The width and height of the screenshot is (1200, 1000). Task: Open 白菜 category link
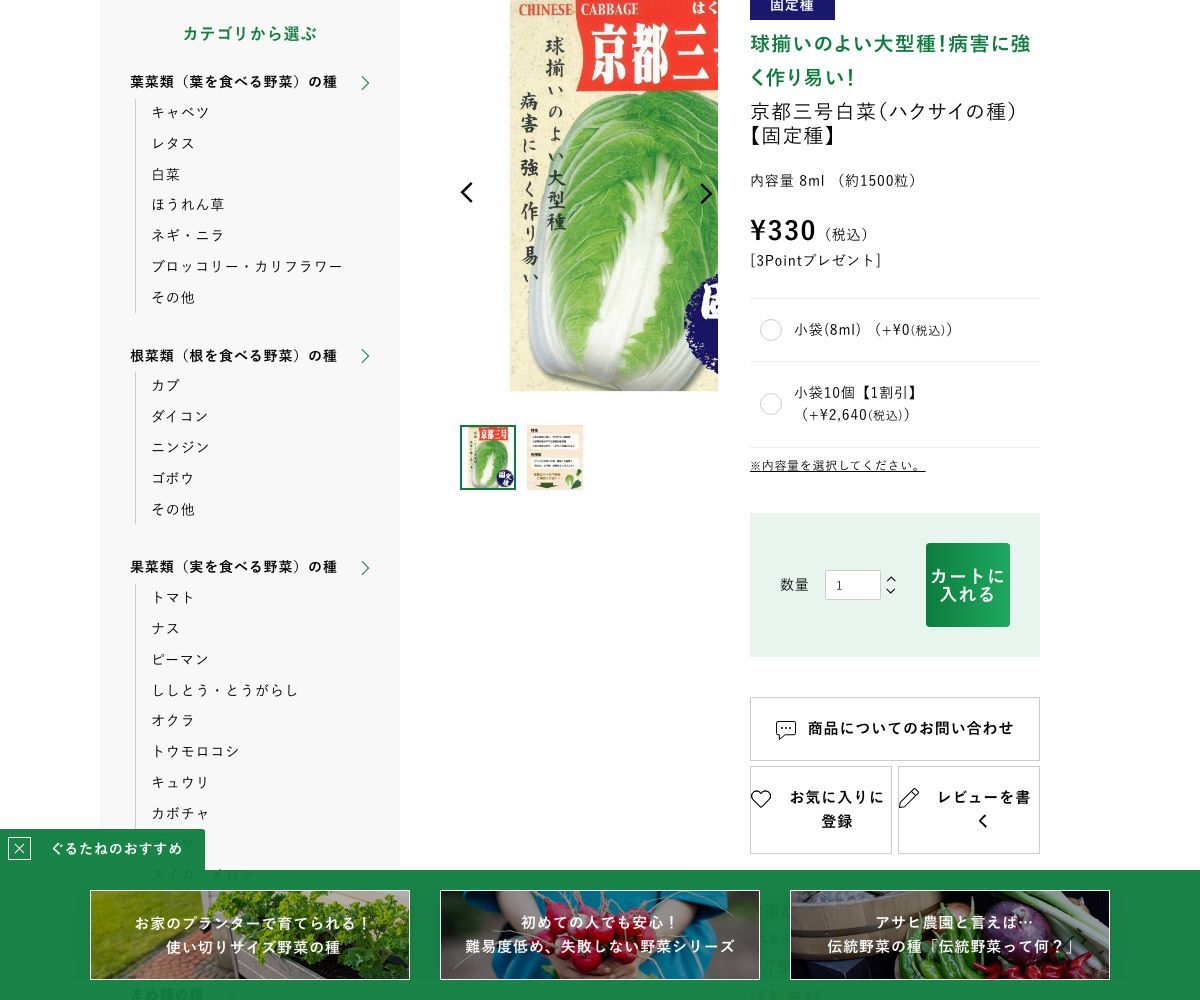[x=166, y=174]
